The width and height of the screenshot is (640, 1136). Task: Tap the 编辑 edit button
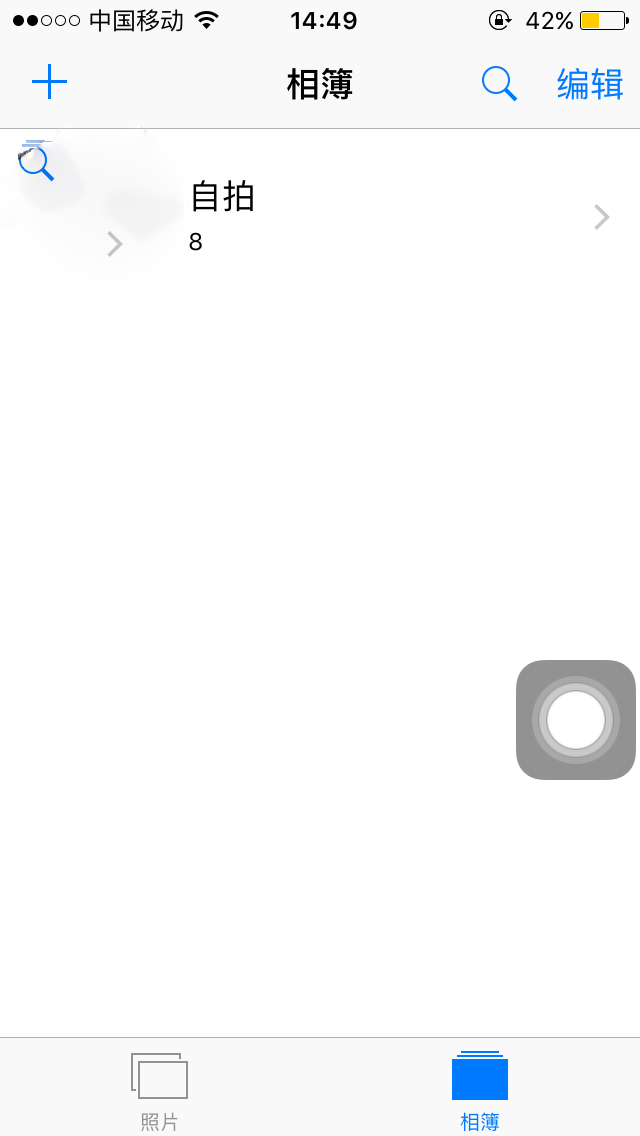590,85
